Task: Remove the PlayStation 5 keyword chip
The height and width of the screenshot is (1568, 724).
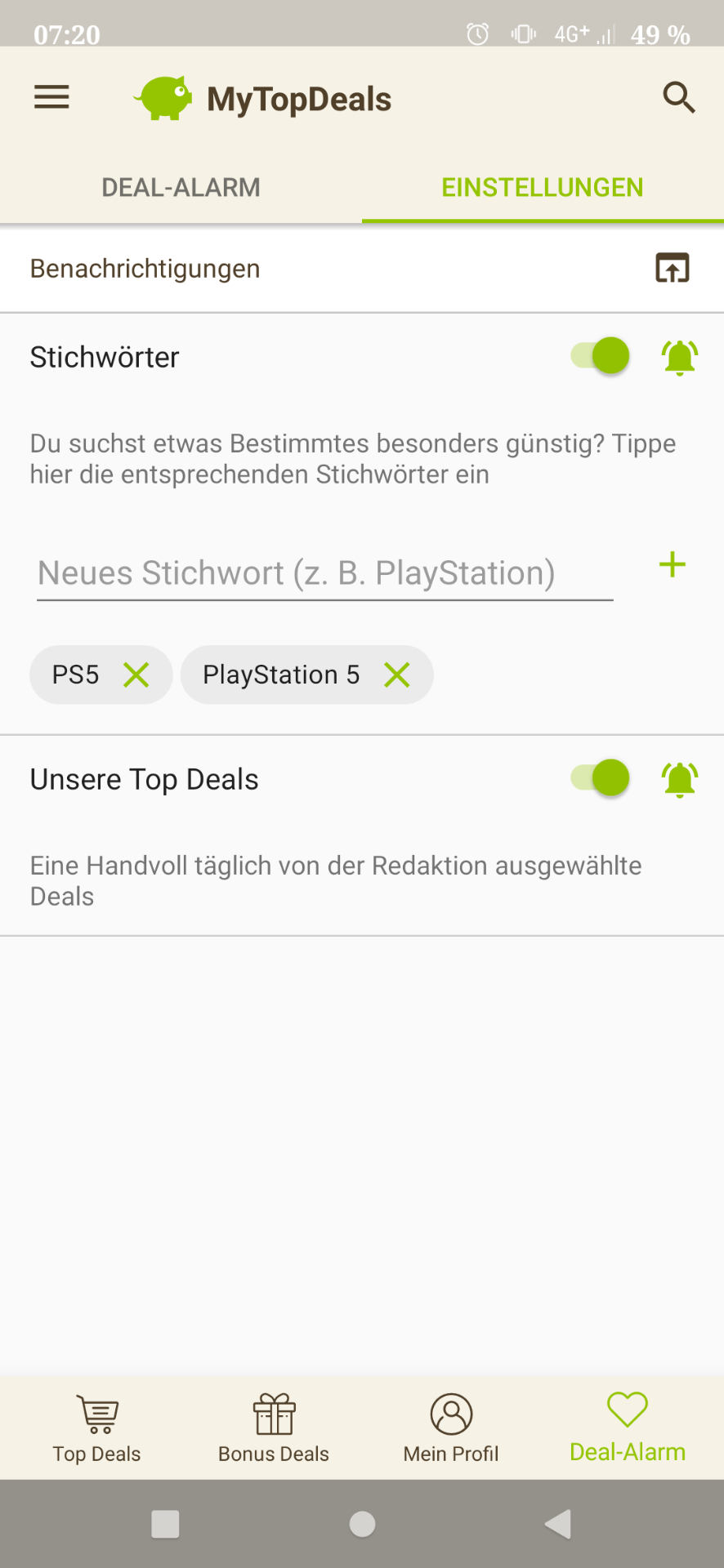Action: coord(397,675)
